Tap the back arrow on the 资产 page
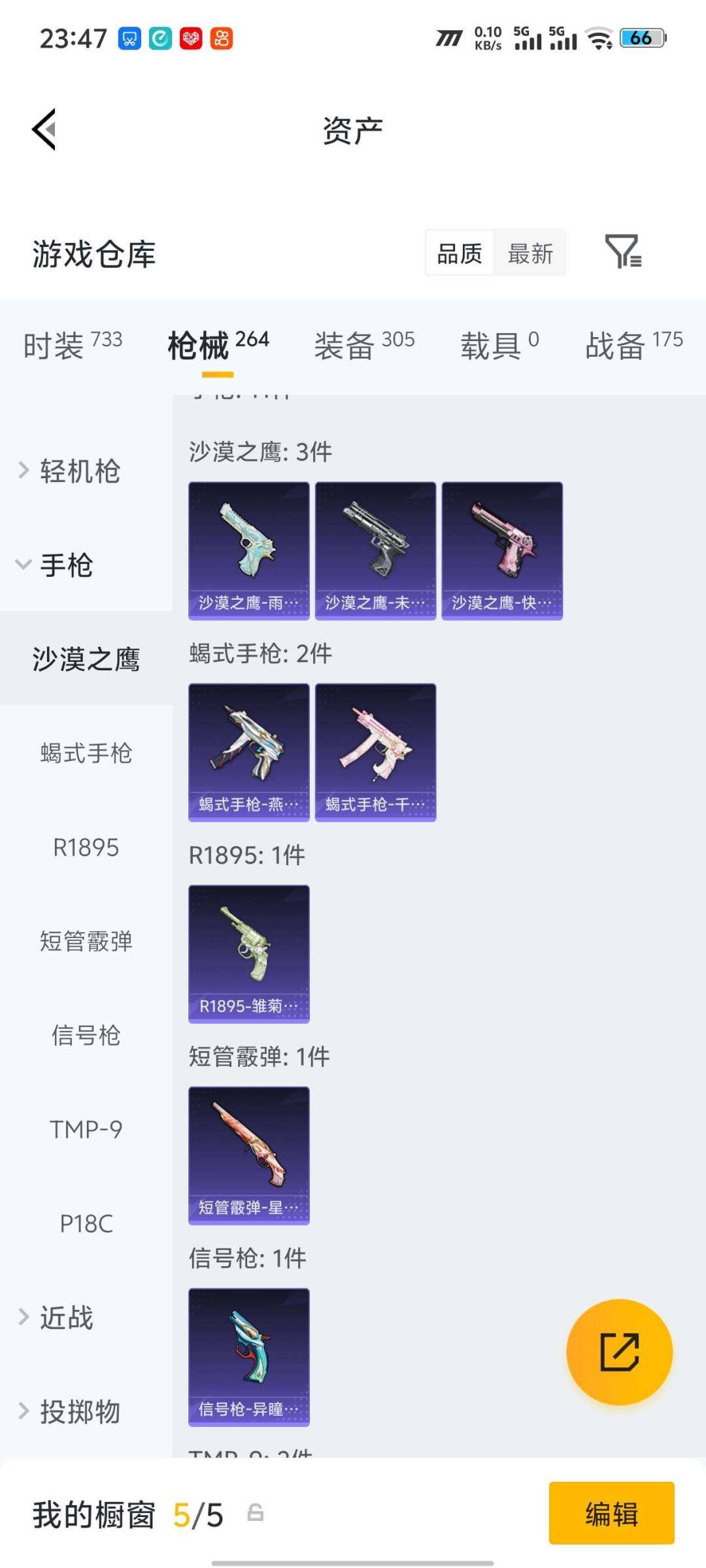 point(43,130)
